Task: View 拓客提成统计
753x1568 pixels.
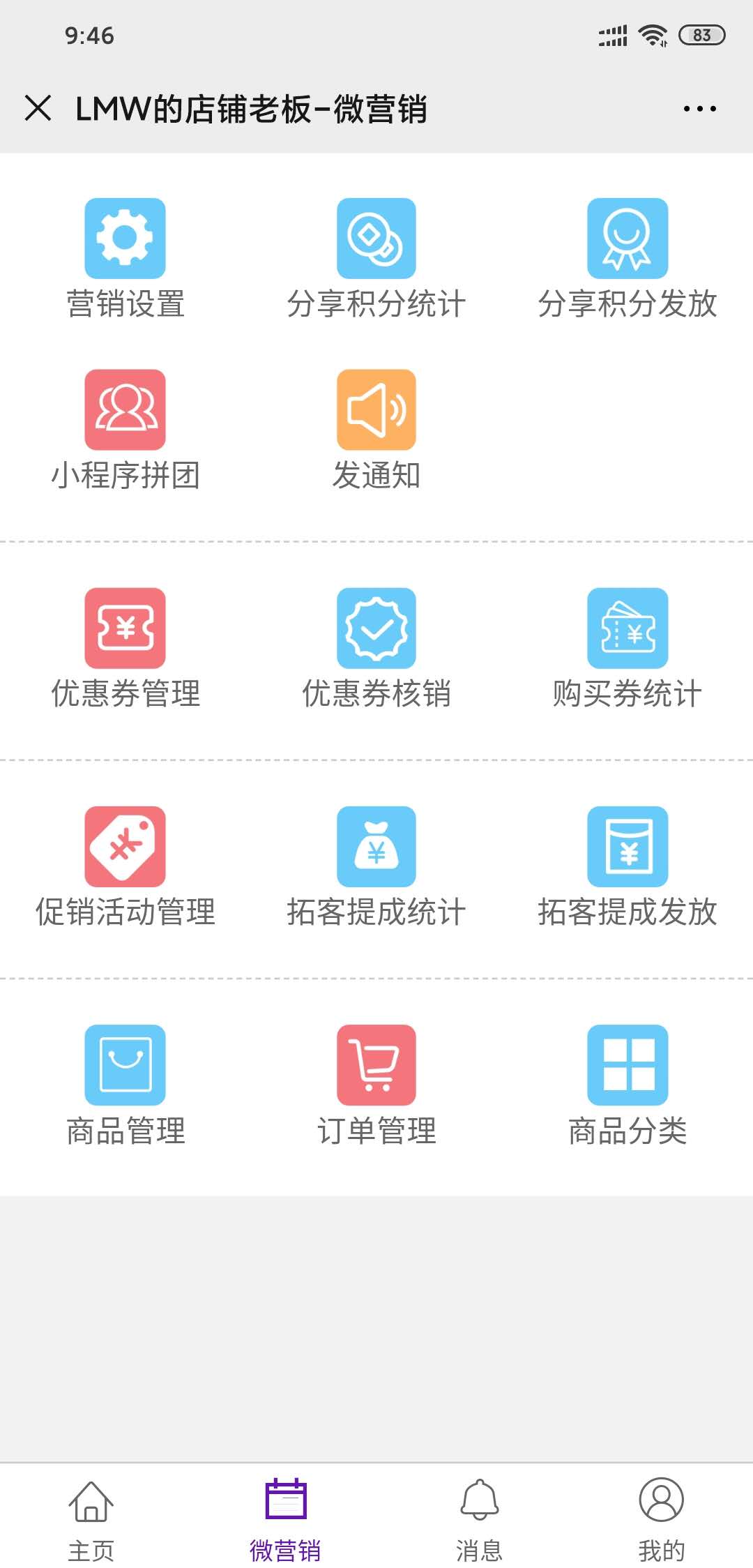Action: [376, 867]
